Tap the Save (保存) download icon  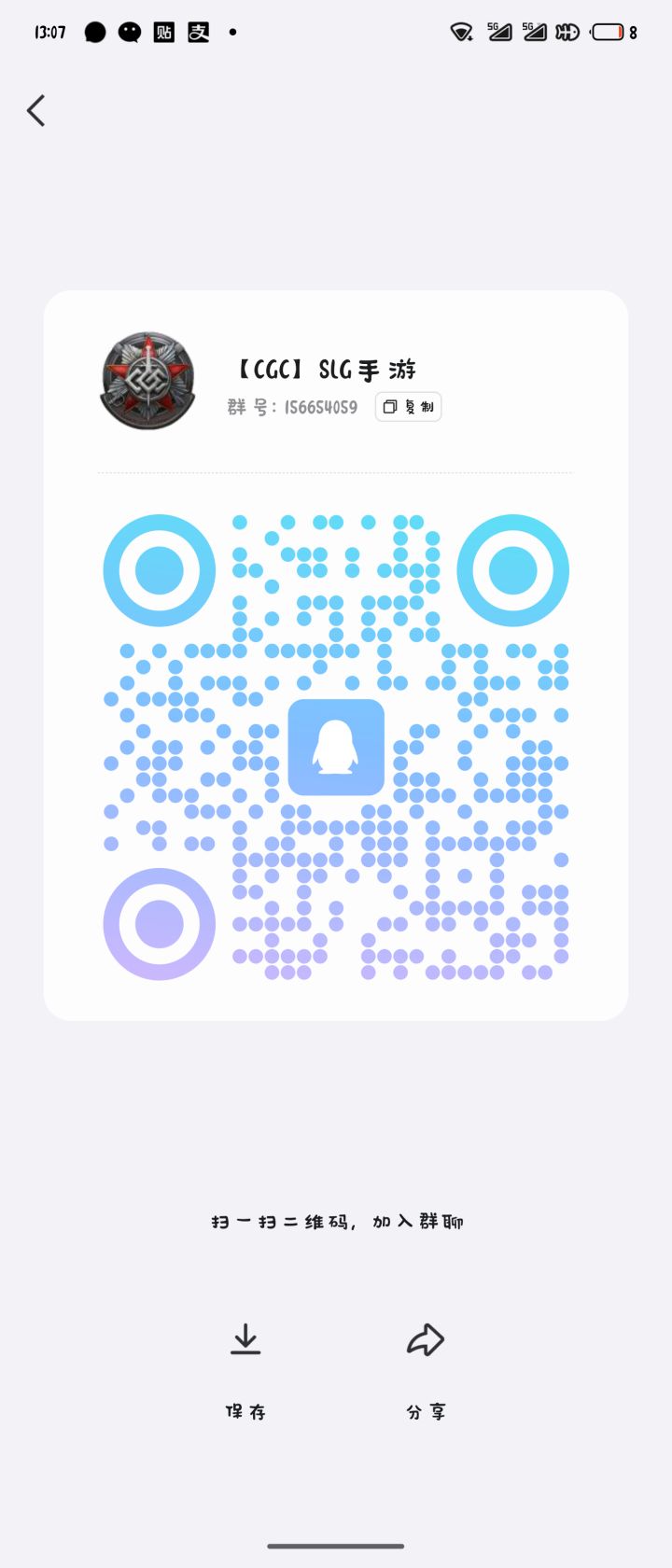tap(245, 1338)
